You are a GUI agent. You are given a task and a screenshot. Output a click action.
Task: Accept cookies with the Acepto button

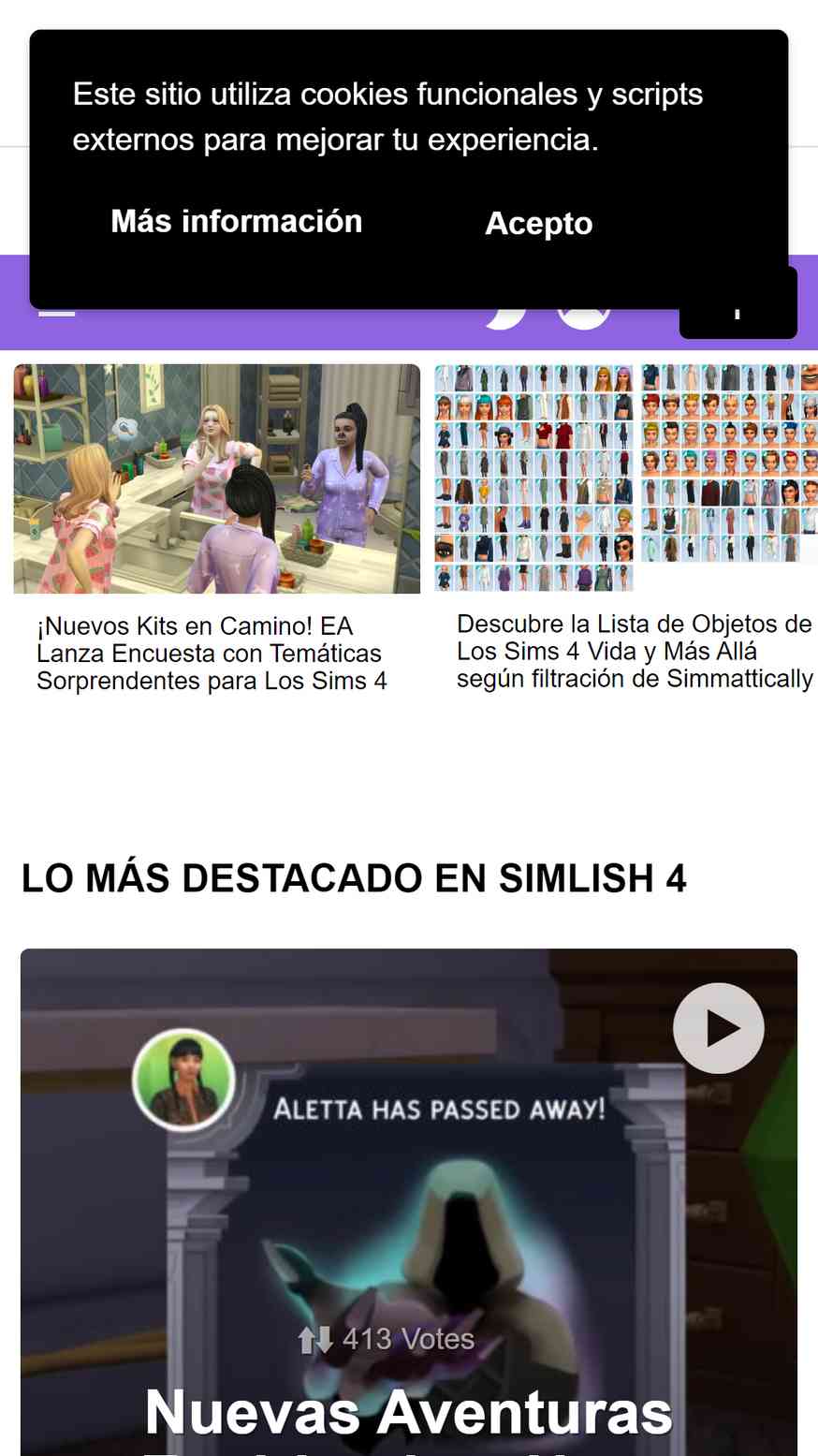(x=538, y=223)
